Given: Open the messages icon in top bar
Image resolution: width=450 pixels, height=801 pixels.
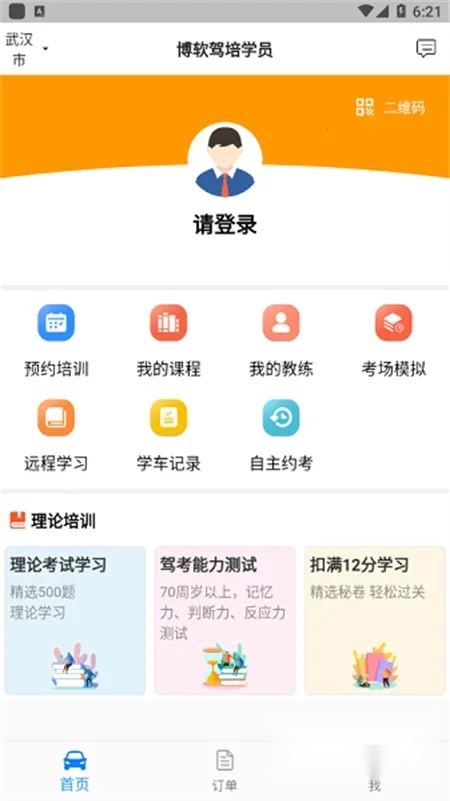Looking at the screenshot, I should coord(426,49).
